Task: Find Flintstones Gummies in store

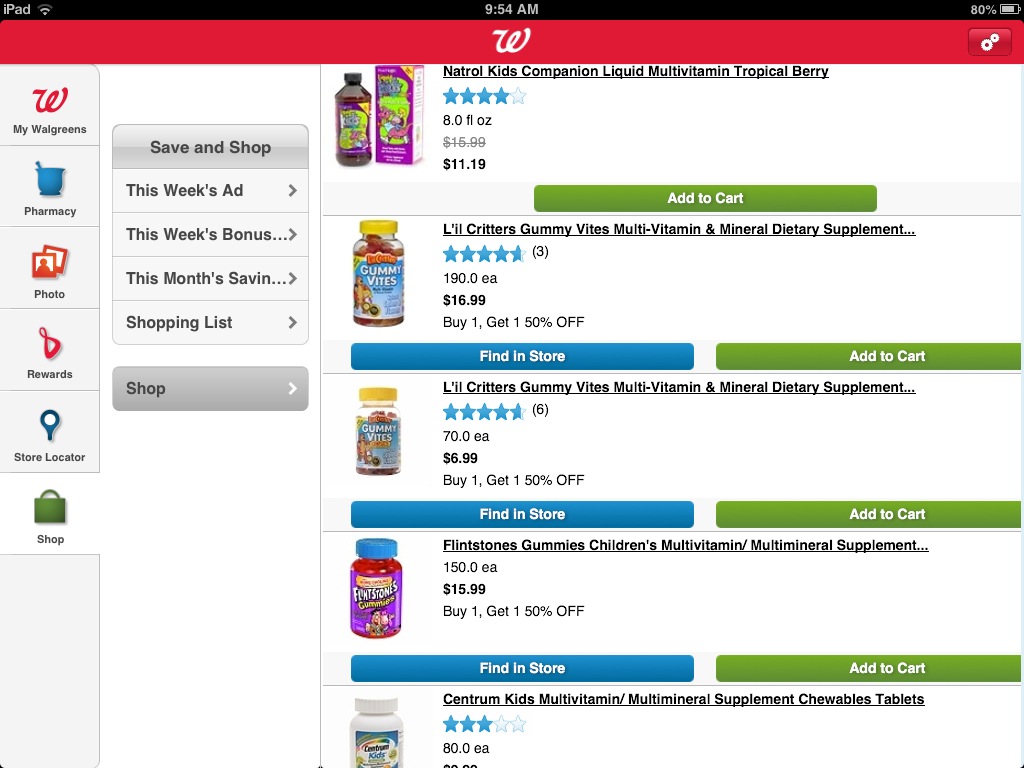Action: (x=522, y=668)
